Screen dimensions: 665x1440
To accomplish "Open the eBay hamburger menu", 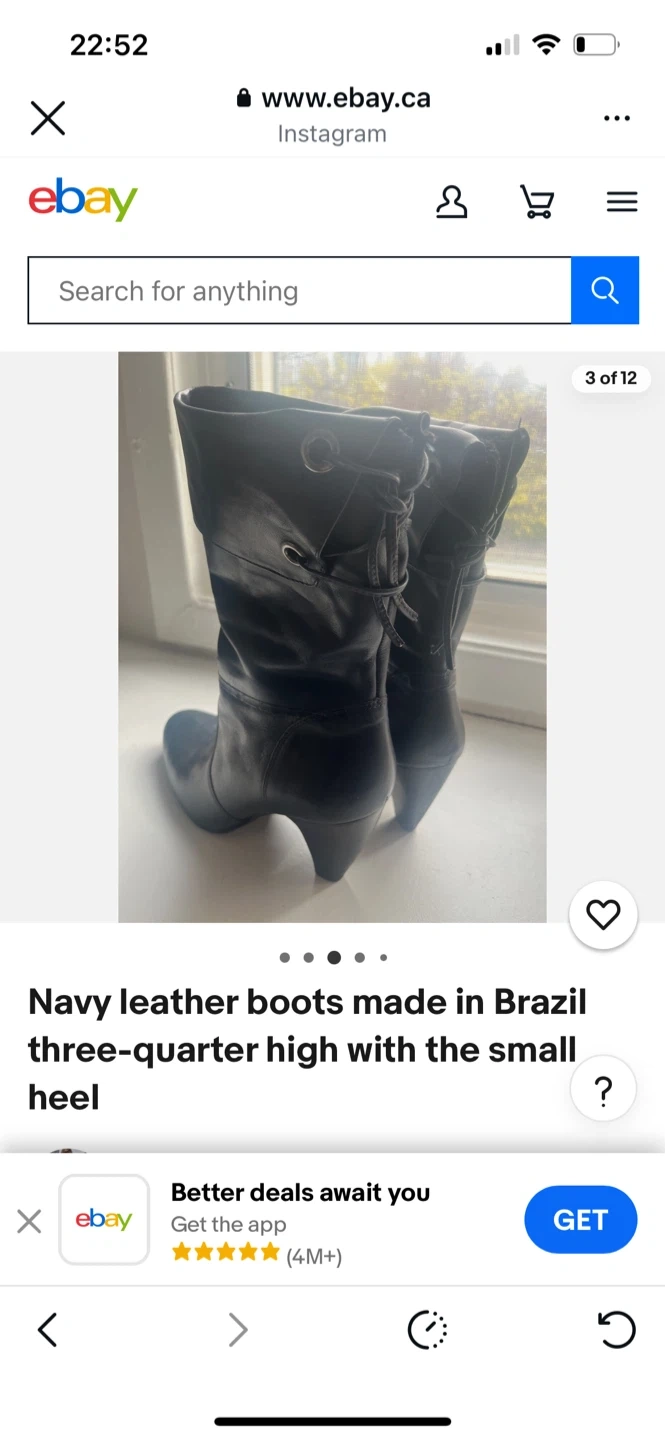I will point(621,202).
